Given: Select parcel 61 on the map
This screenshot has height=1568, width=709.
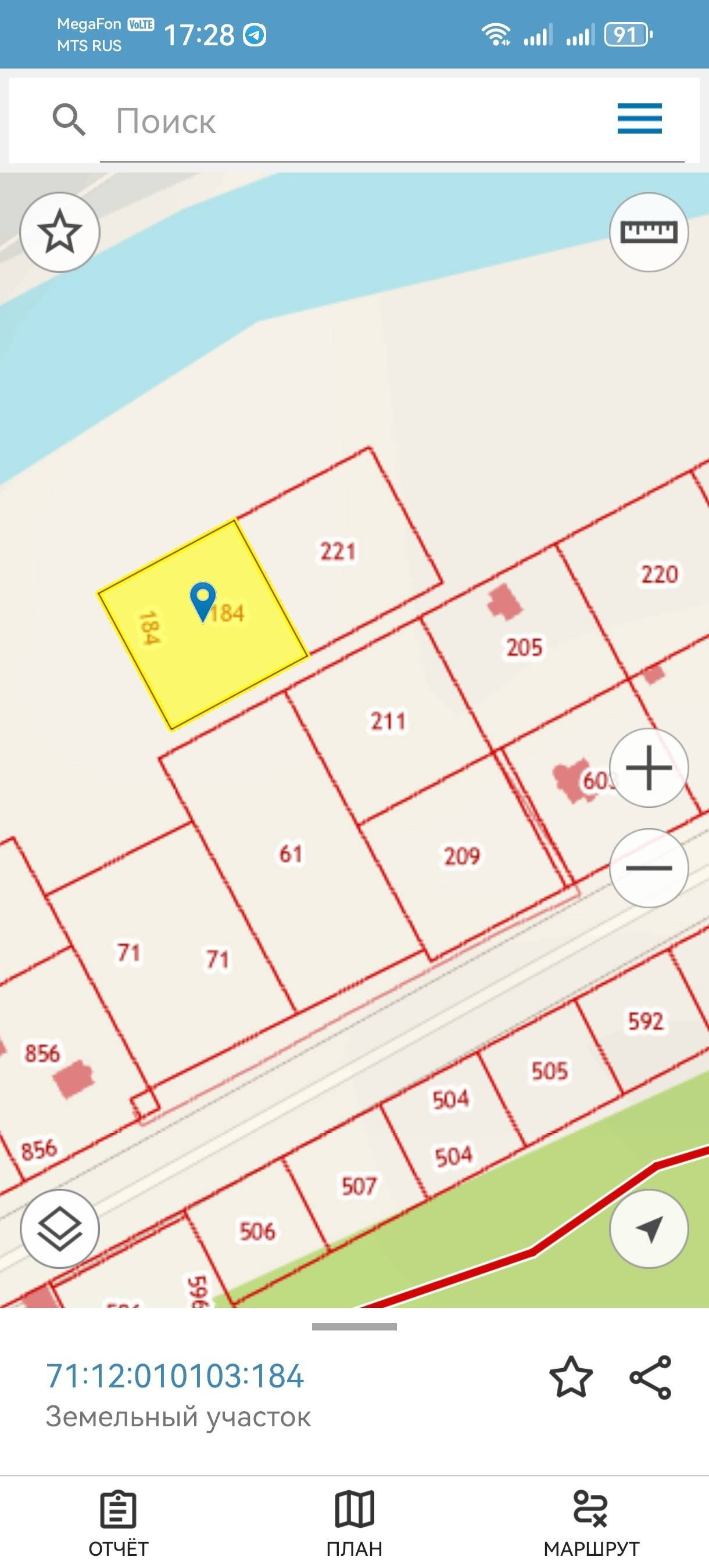Looking at the screenshot, I should (291, 853).
